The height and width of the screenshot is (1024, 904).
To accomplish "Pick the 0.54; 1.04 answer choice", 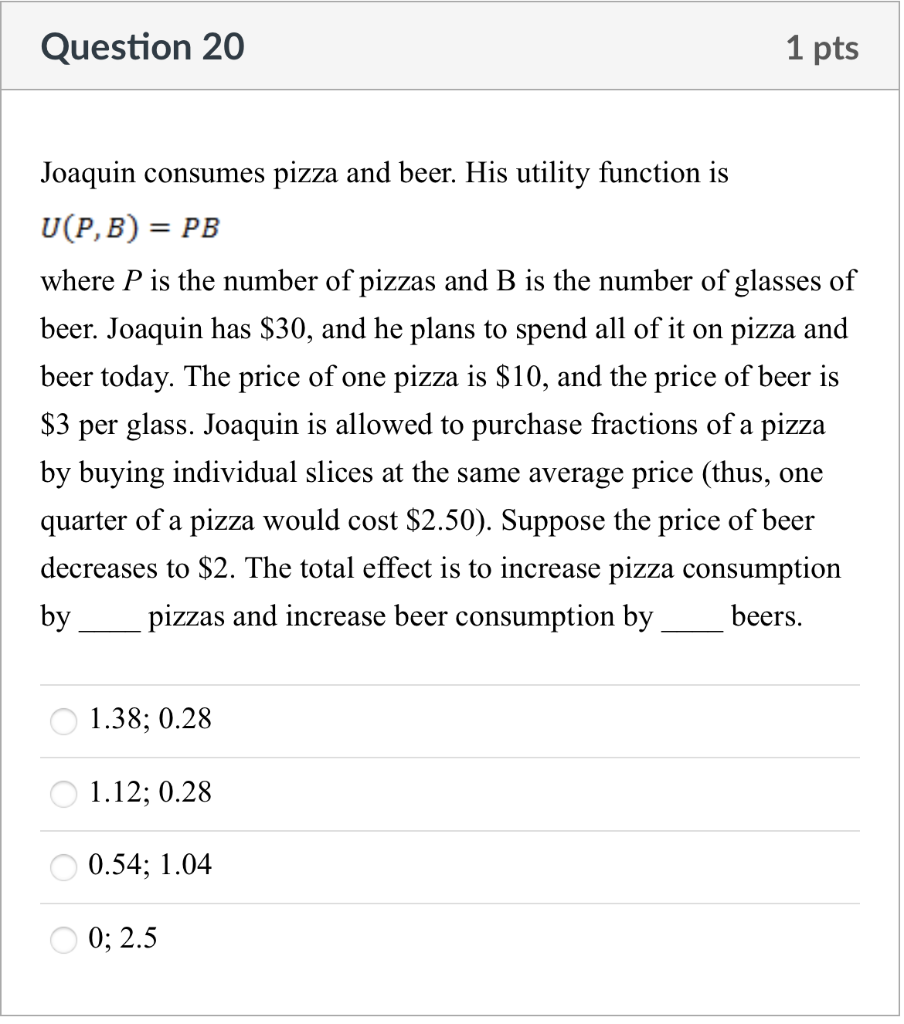I will [64, 866].
